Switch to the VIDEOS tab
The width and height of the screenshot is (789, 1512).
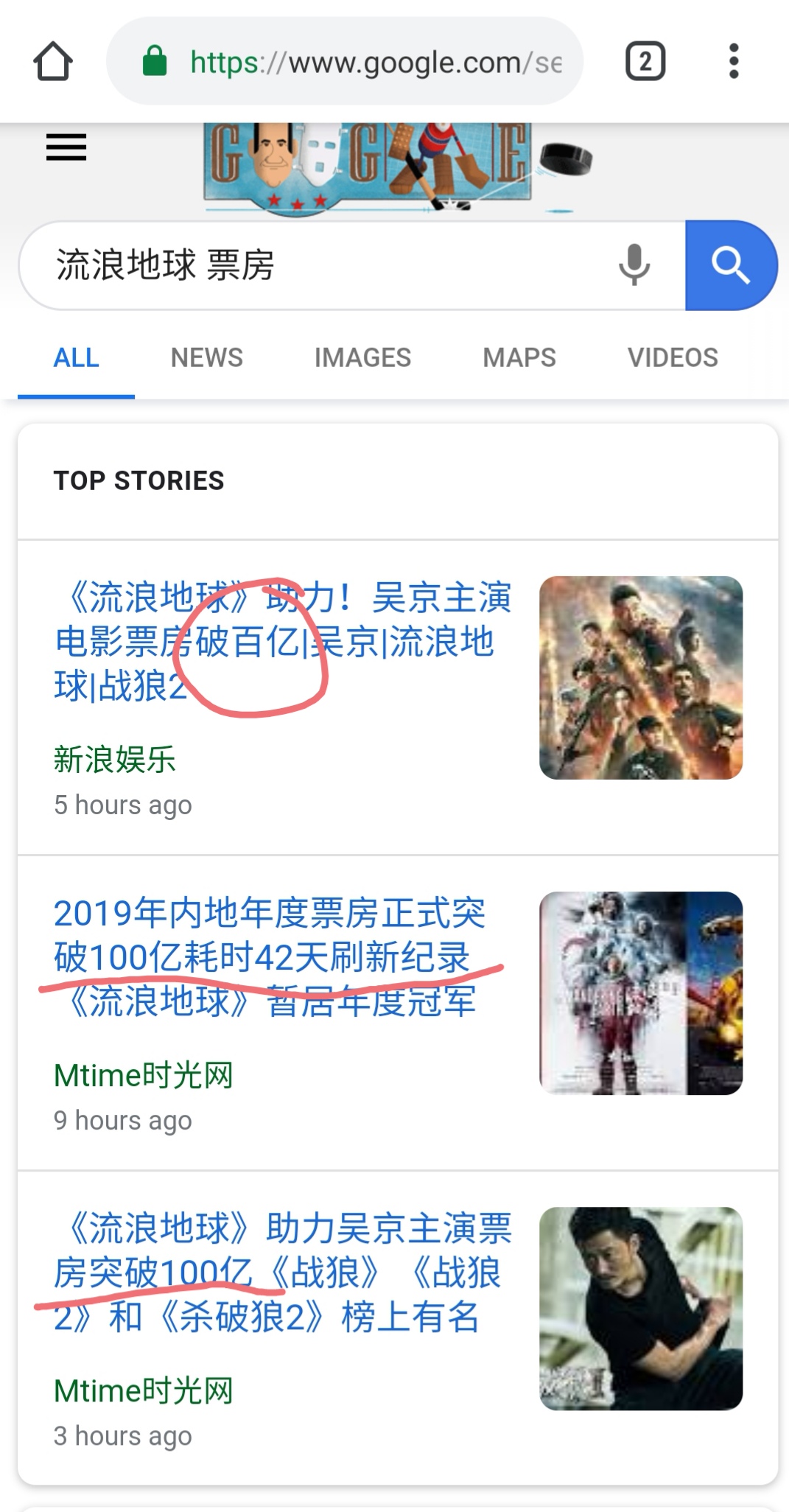673,358
